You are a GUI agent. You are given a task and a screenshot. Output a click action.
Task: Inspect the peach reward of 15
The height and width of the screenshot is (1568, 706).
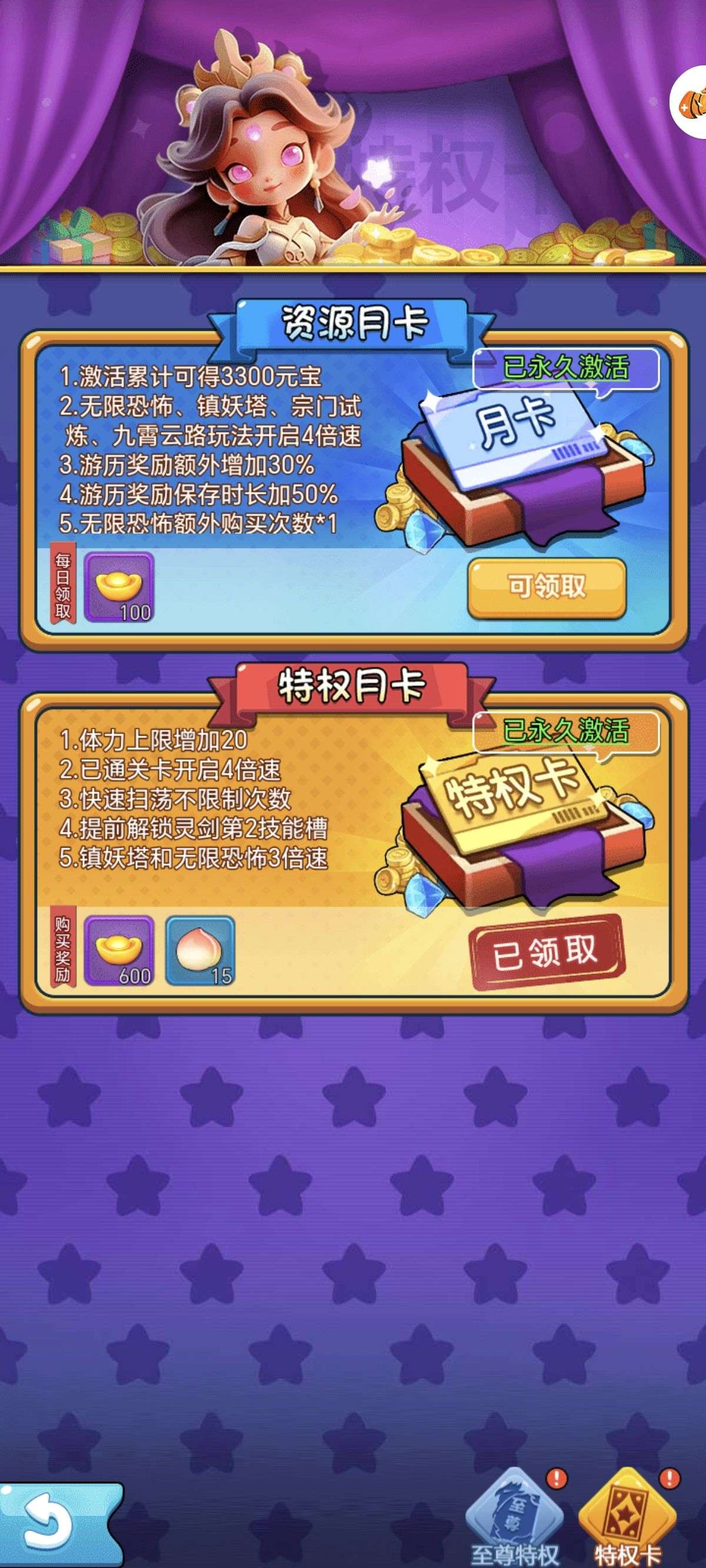pyautogui.click(x=200, y=951)
